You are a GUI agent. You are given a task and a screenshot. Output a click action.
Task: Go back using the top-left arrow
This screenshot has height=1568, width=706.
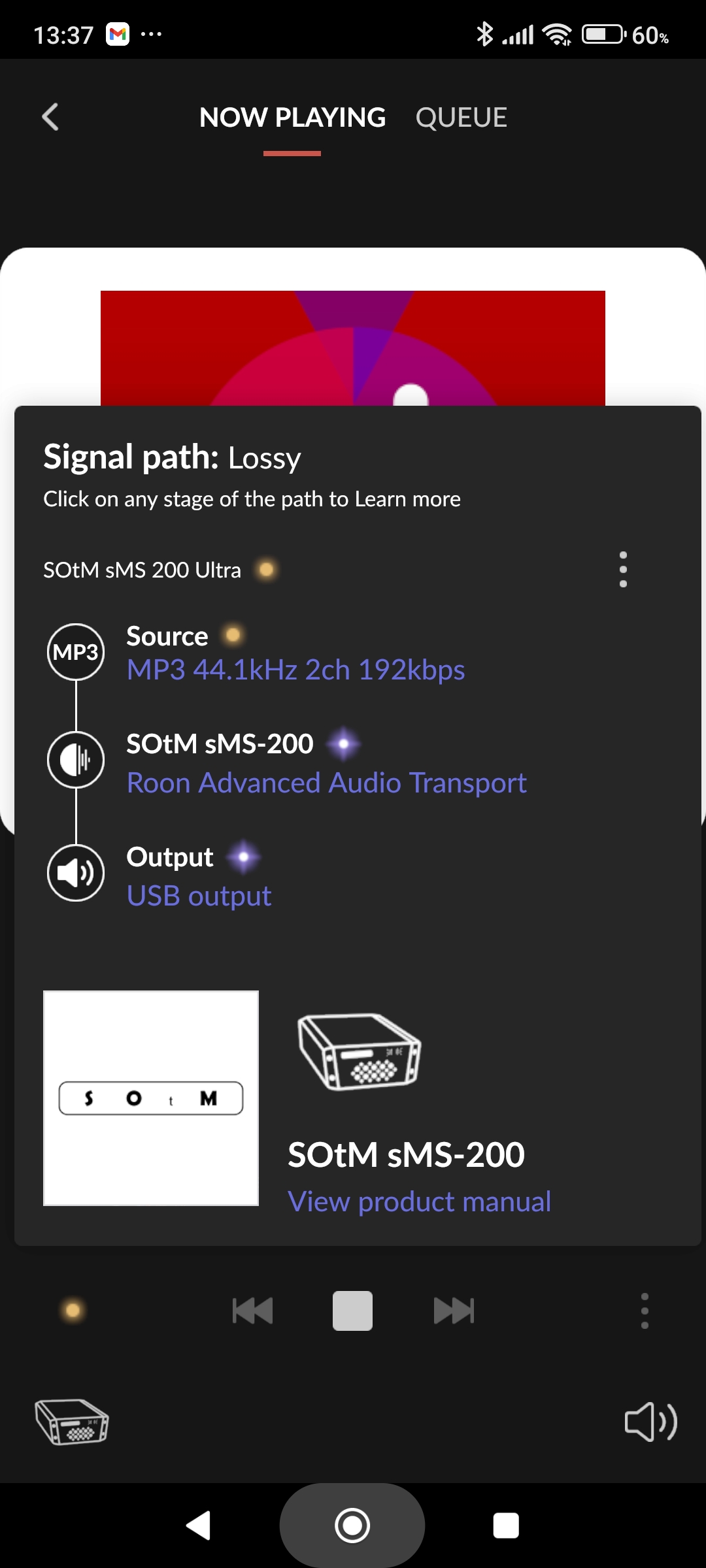[x=50, y=118]
